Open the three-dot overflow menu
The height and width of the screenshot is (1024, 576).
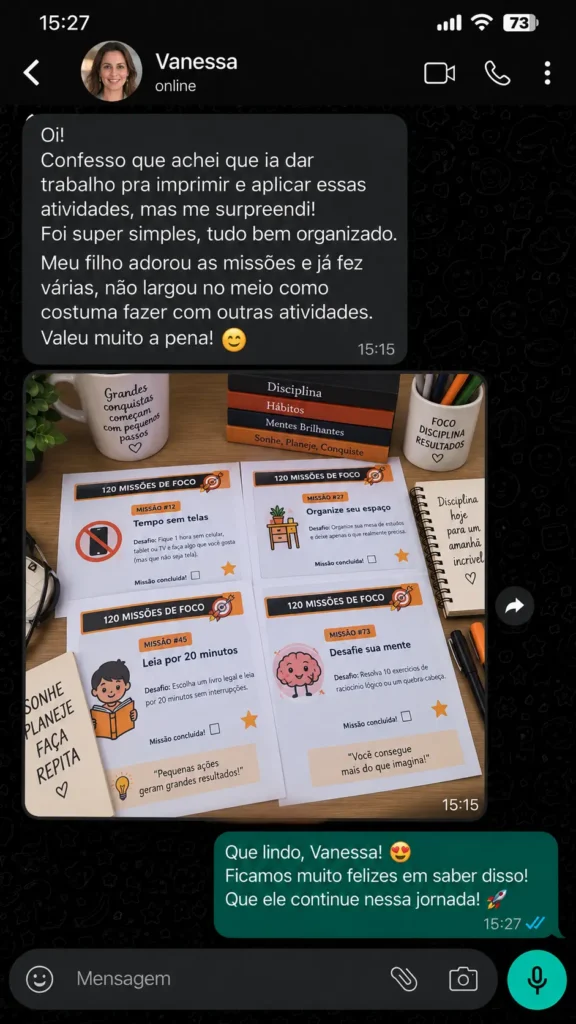547,73
